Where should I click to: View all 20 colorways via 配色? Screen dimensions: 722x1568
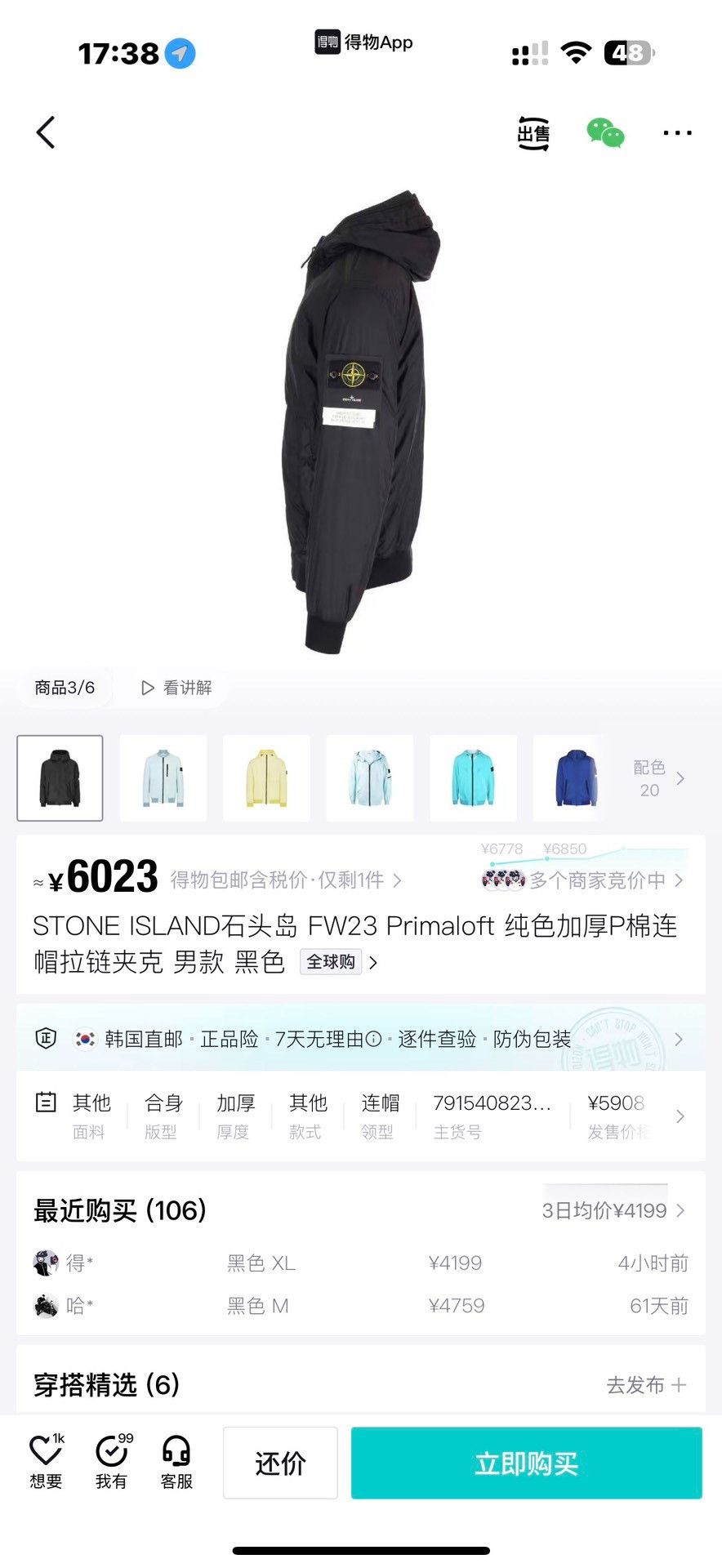tap(658, 778)
